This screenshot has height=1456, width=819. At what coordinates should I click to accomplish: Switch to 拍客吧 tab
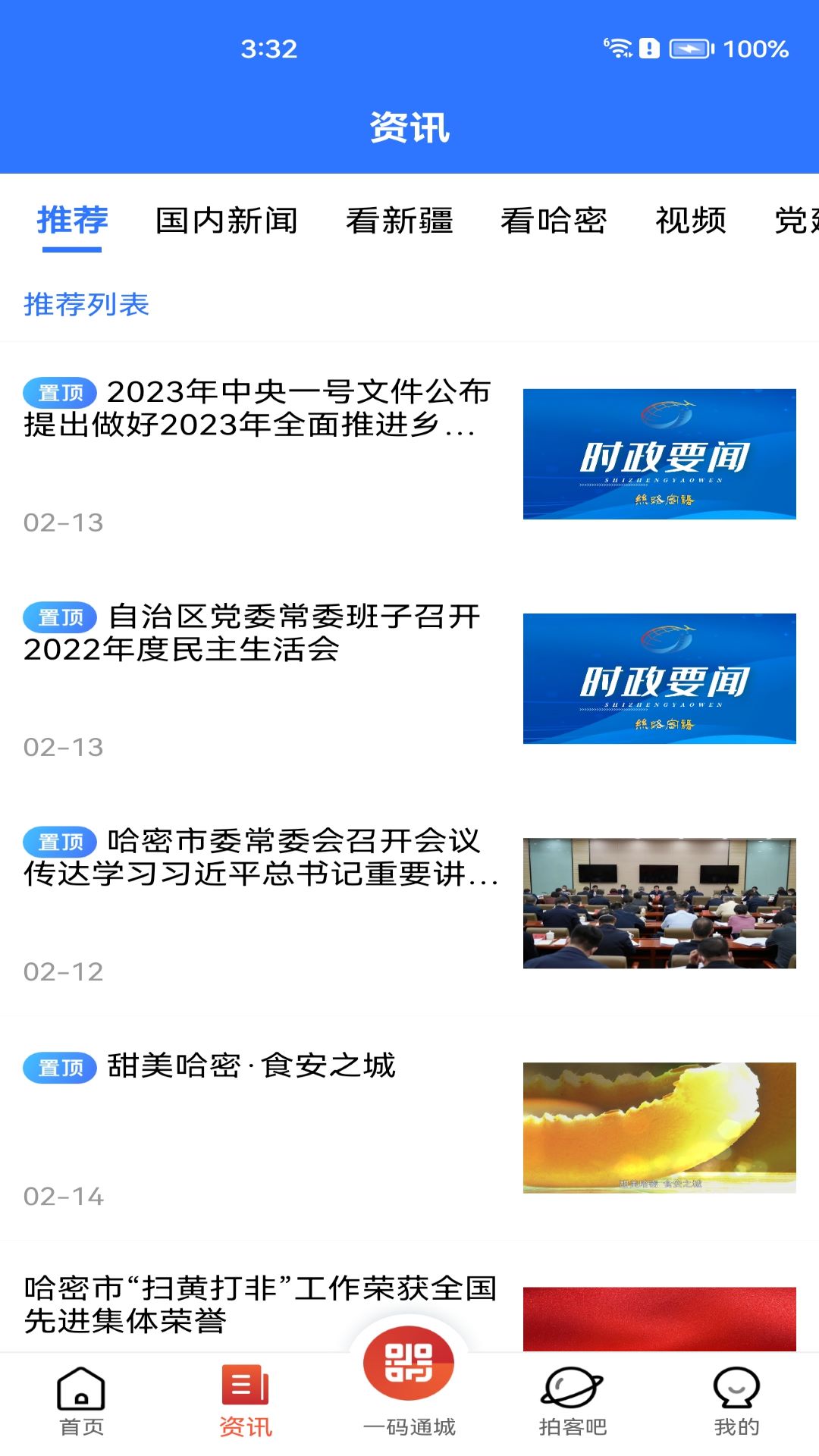(573, 1401)
